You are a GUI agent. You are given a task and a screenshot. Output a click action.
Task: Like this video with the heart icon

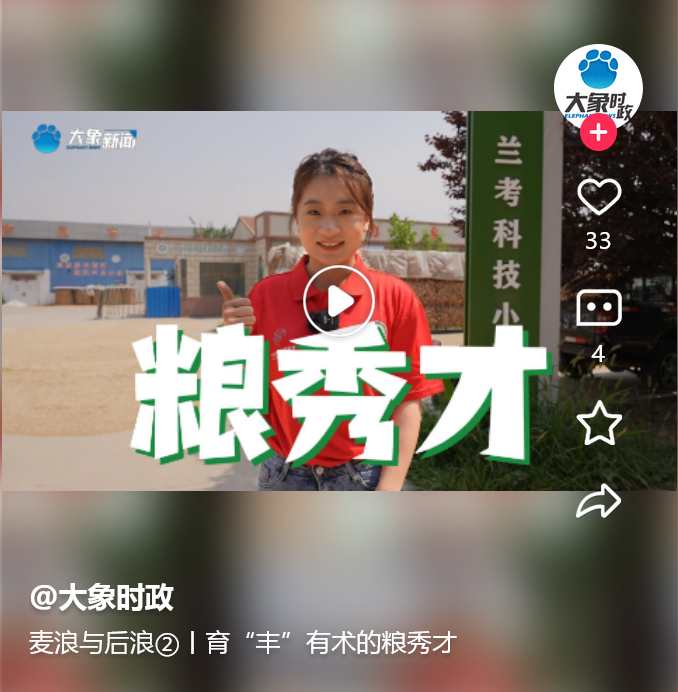(599, 197)
